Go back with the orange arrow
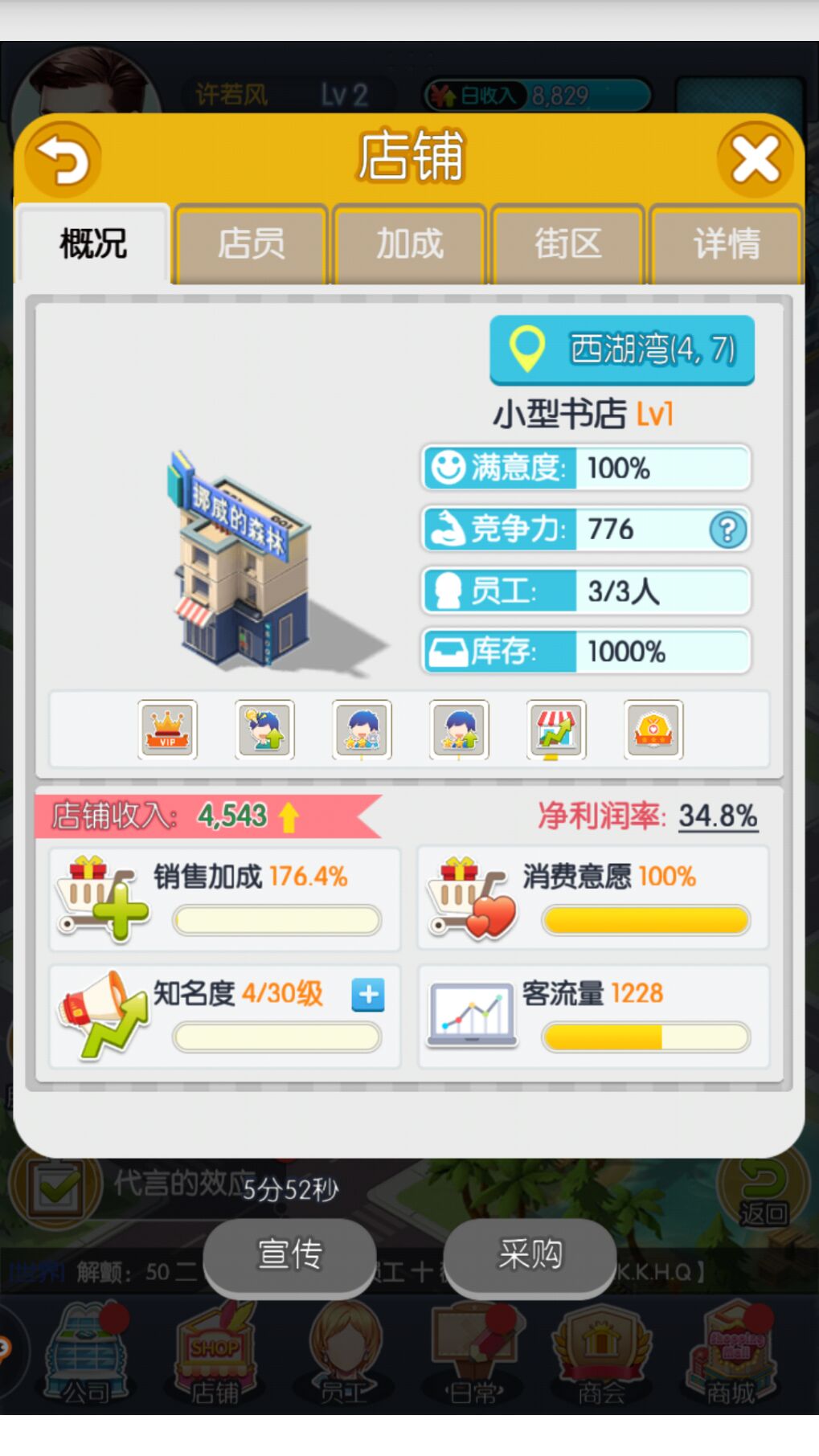Viewport: 819px width, 1456px height. tap(63, 159)
